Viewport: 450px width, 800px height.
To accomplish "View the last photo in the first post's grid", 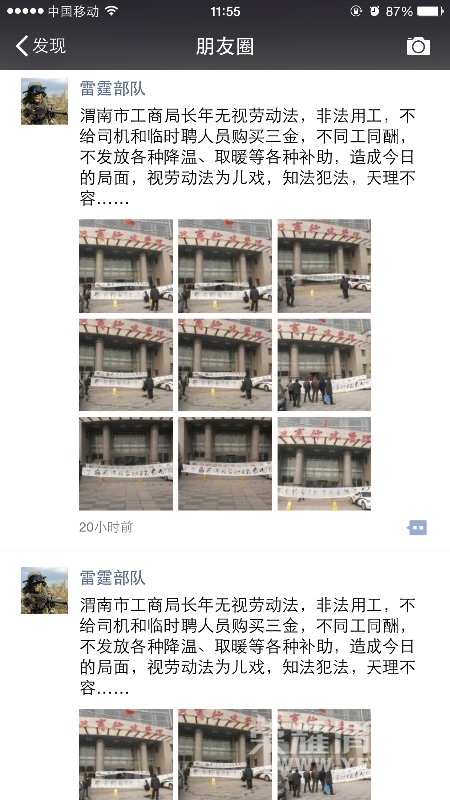I will pyautogui.click(x=324, y=464).
